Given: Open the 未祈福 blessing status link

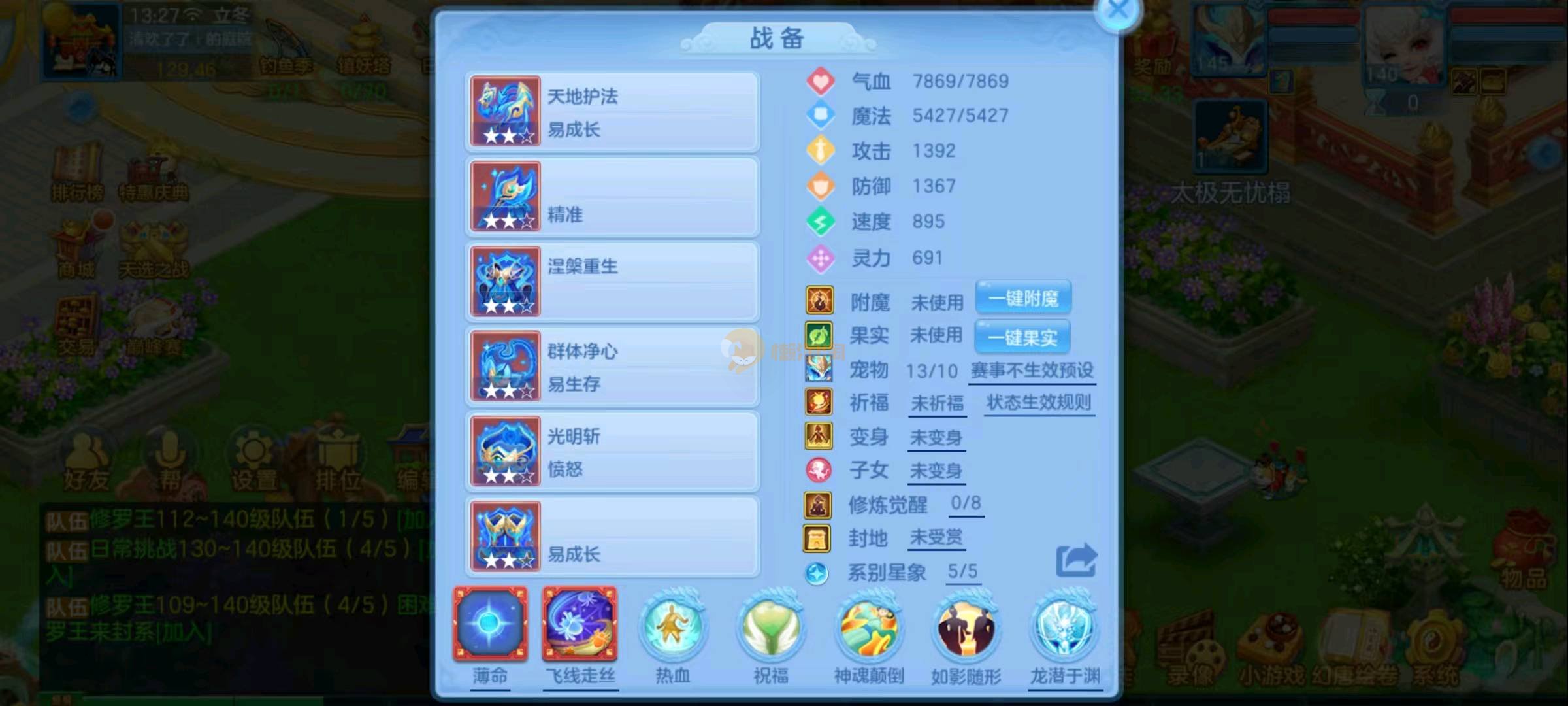Looking at the screenshot, I should point(938,403).
